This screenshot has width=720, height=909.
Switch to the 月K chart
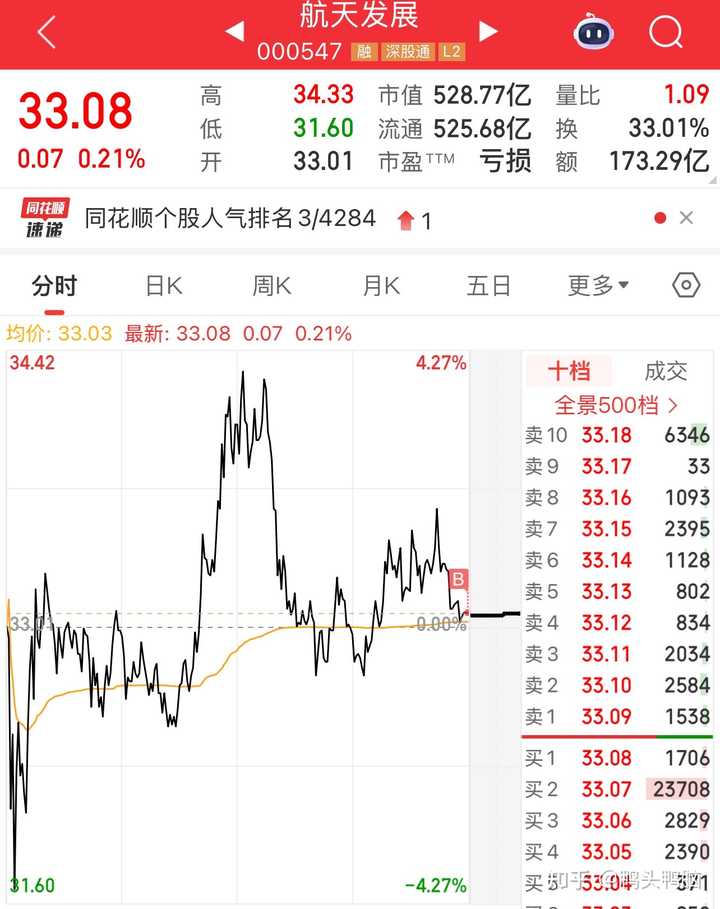click(380, 286)
